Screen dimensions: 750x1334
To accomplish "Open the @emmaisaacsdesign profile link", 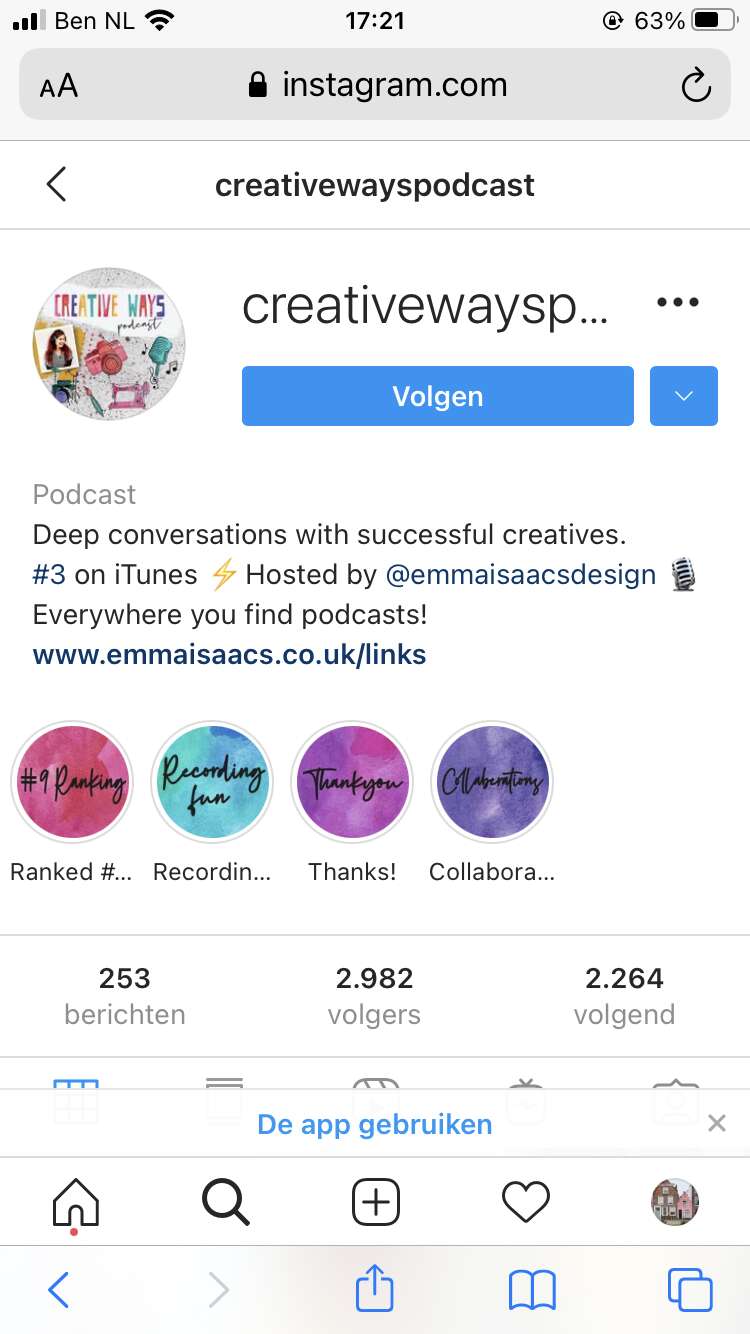I will 520,575.
